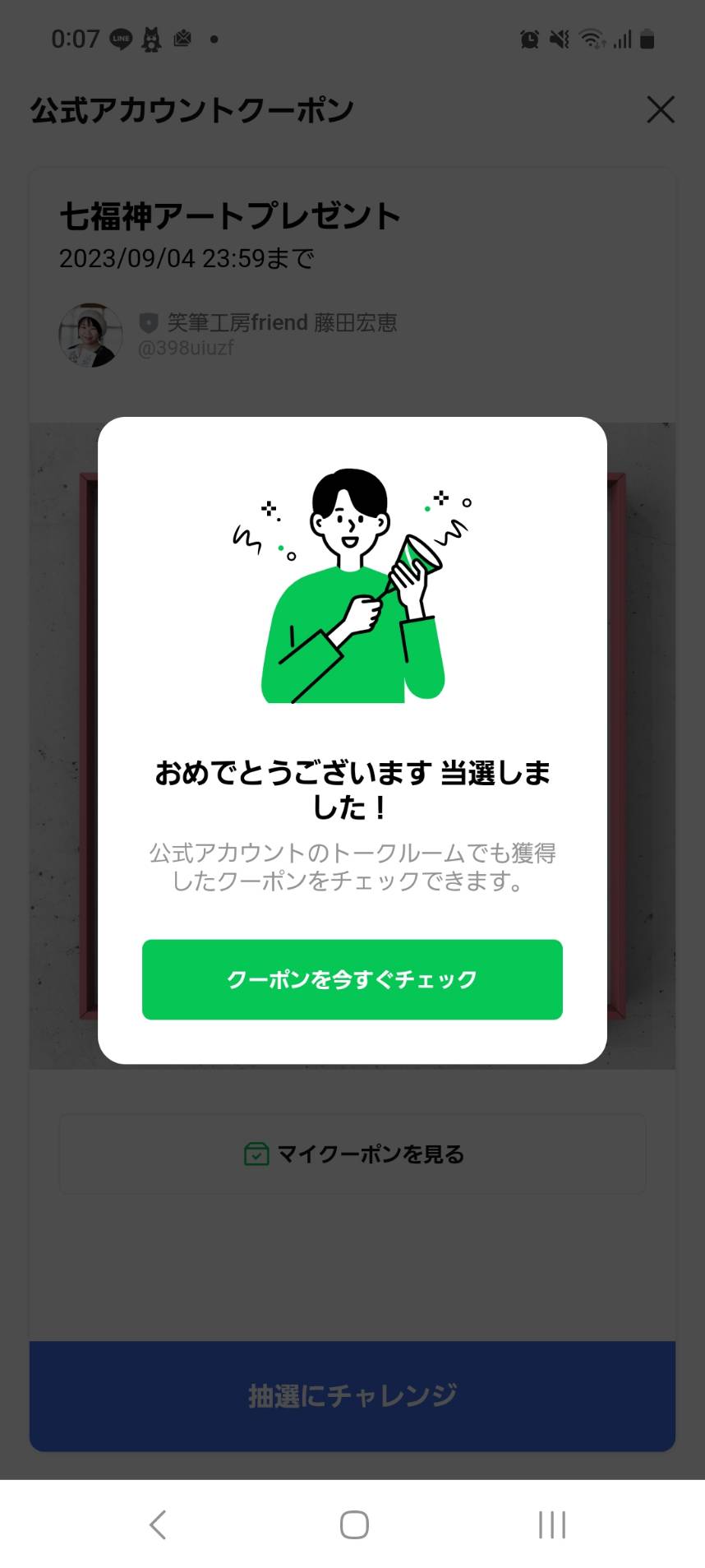
Task: Open recent apps
Action: click(x=551, y=1524)
